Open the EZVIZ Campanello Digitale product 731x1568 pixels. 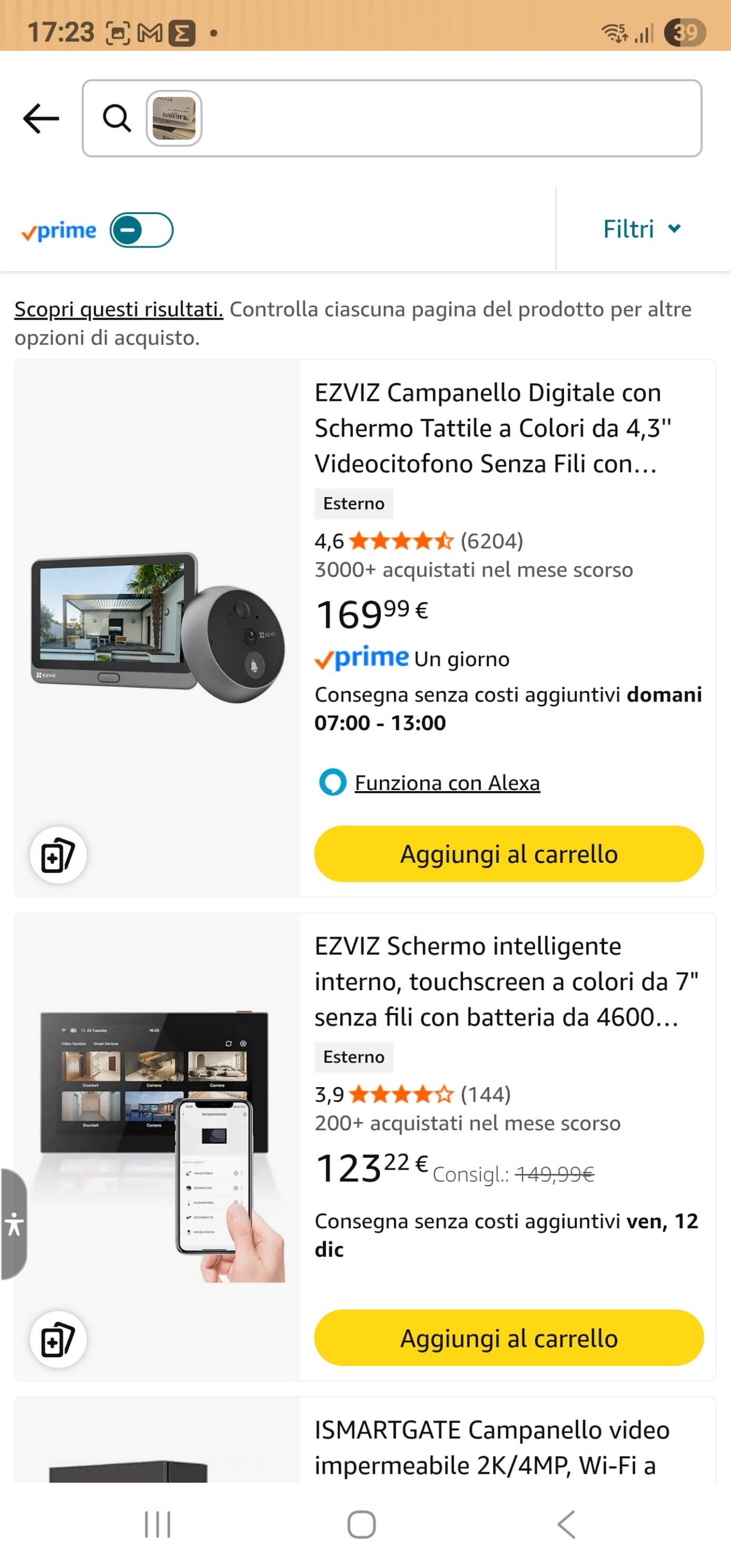[x=487, y=428]
